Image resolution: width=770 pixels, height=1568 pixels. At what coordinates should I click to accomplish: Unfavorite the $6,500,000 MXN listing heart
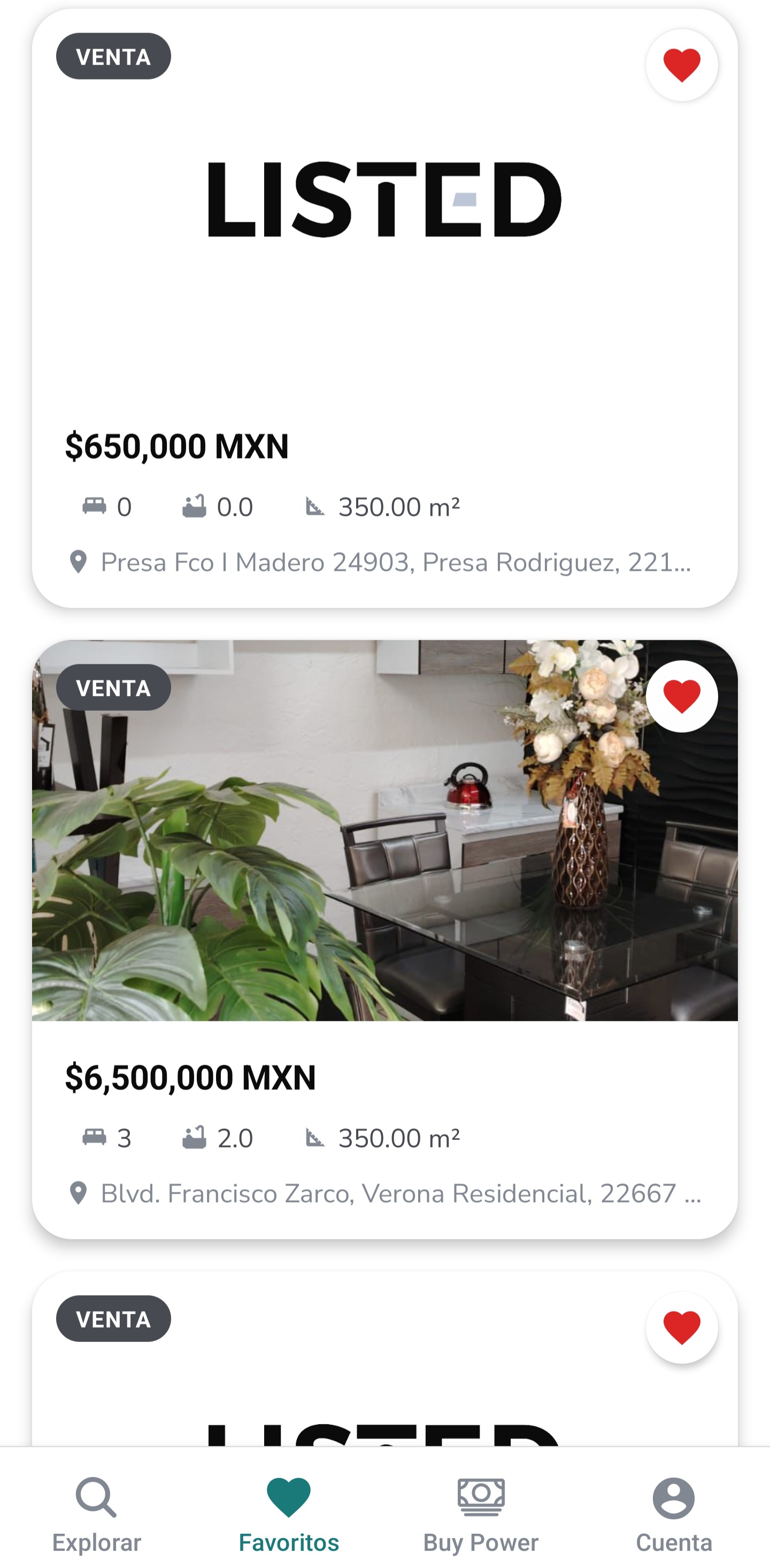(682, 696)
